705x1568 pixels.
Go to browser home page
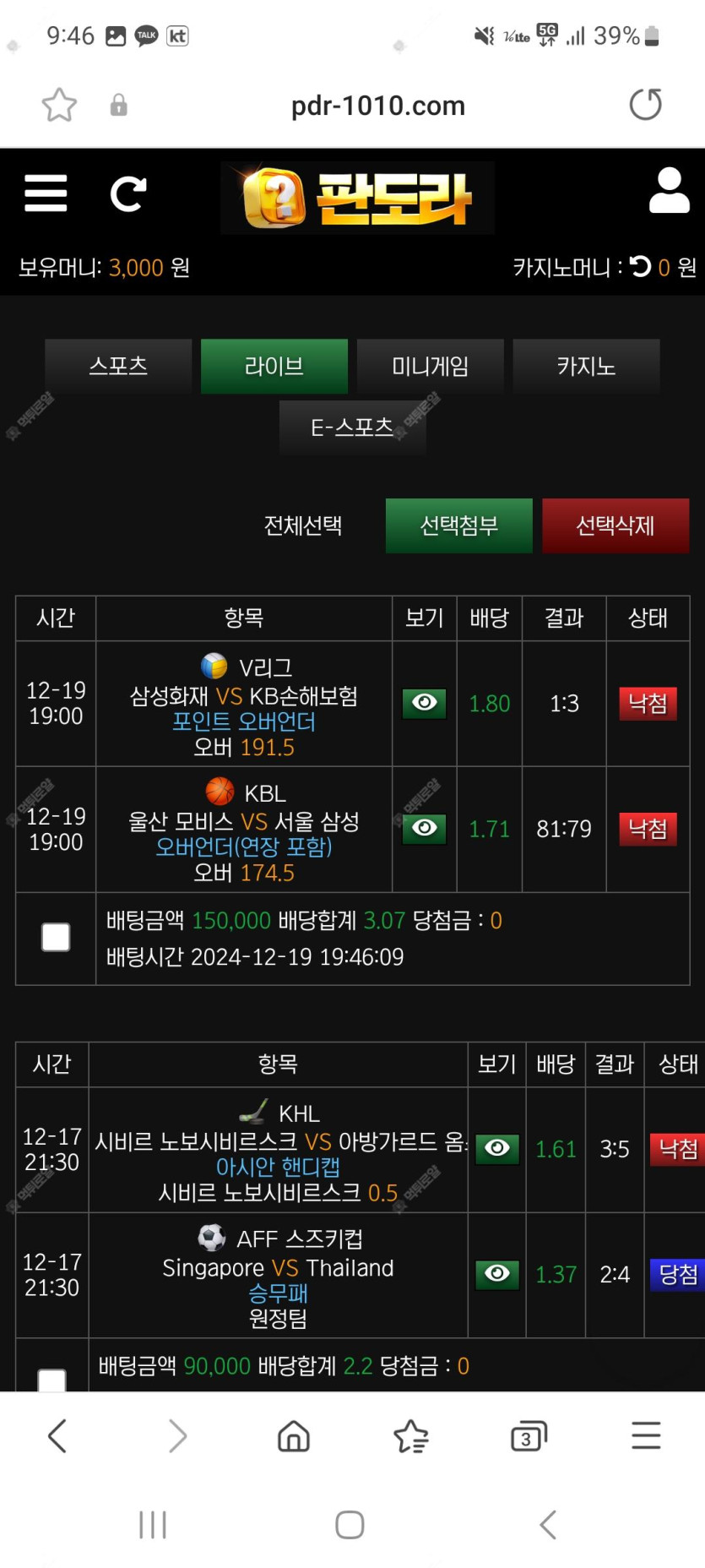(x=294, y=1435)
